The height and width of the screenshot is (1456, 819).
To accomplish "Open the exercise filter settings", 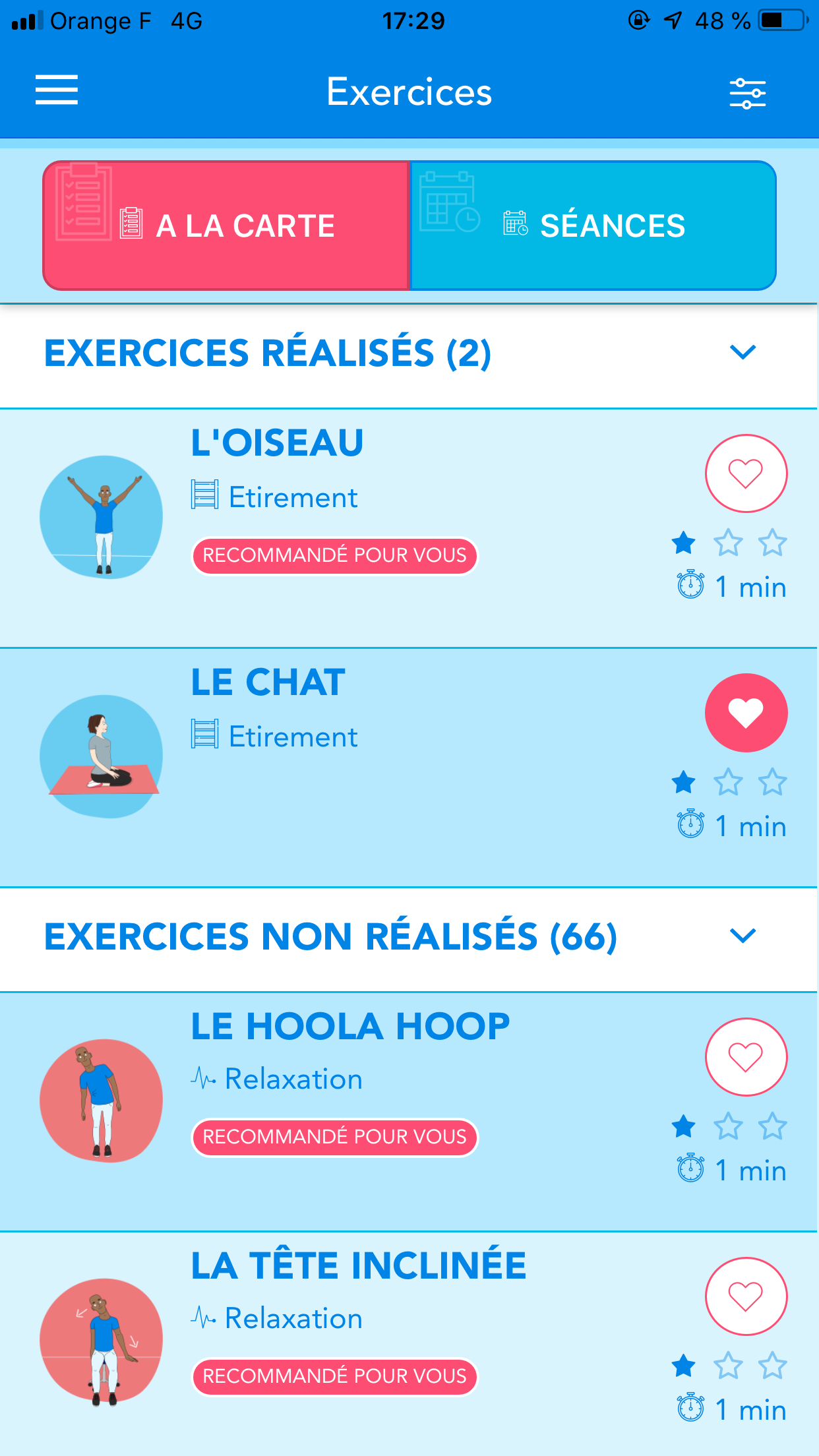I will tap(747, 93).
